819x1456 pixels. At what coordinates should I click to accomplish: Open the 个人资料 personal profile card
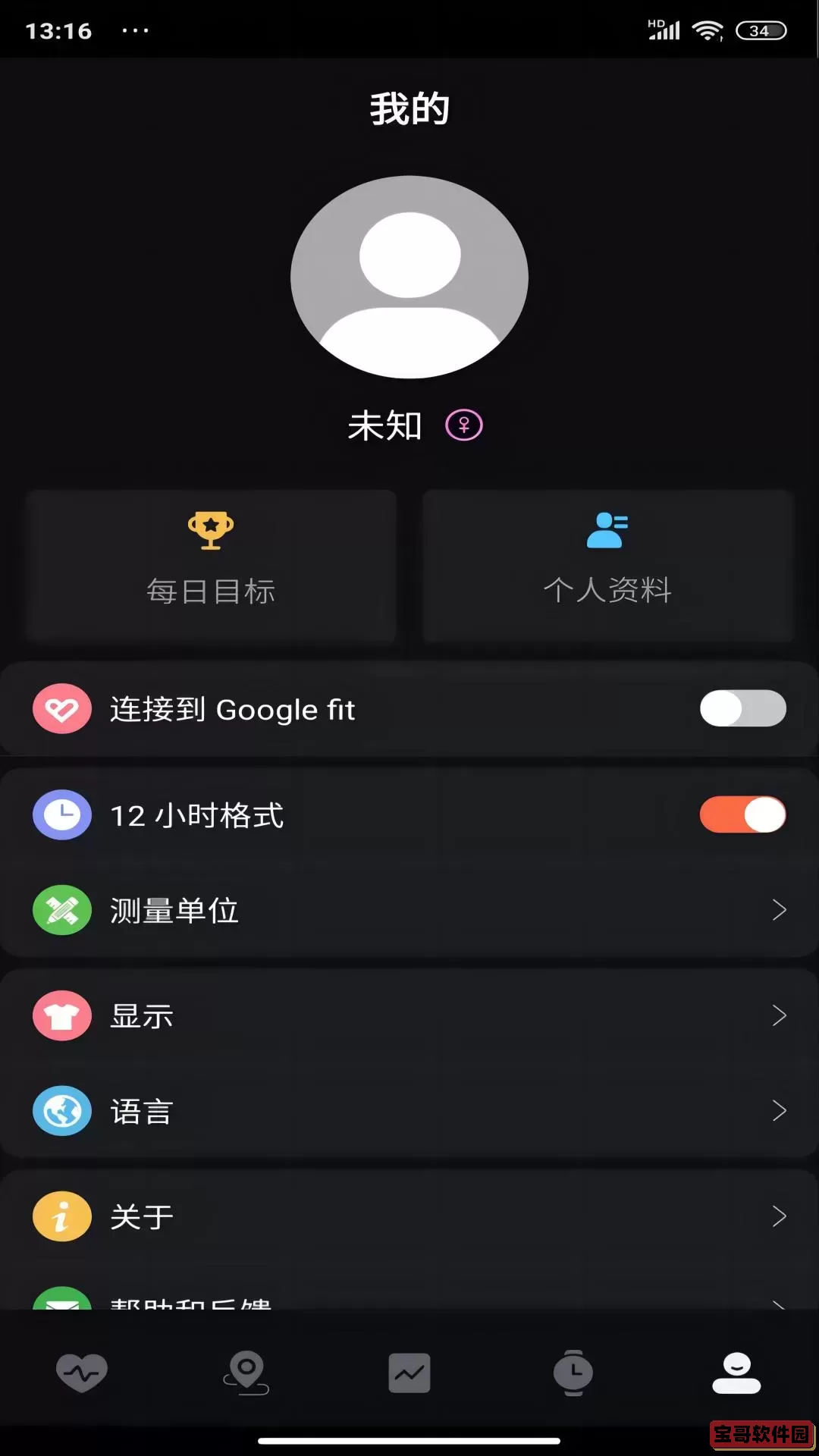[608, 566]
